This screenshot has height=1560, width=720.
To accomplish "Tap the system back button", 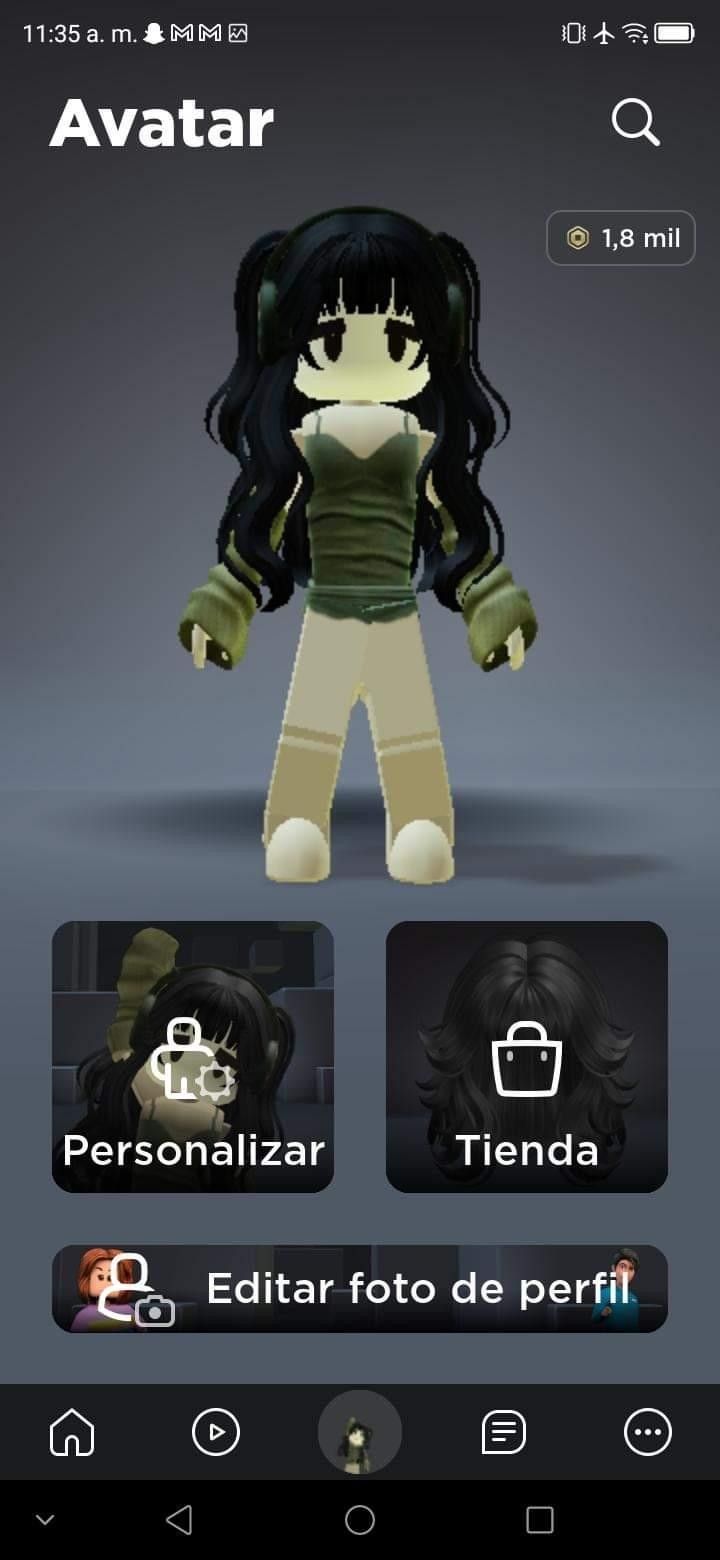I will click(179, 1520).
